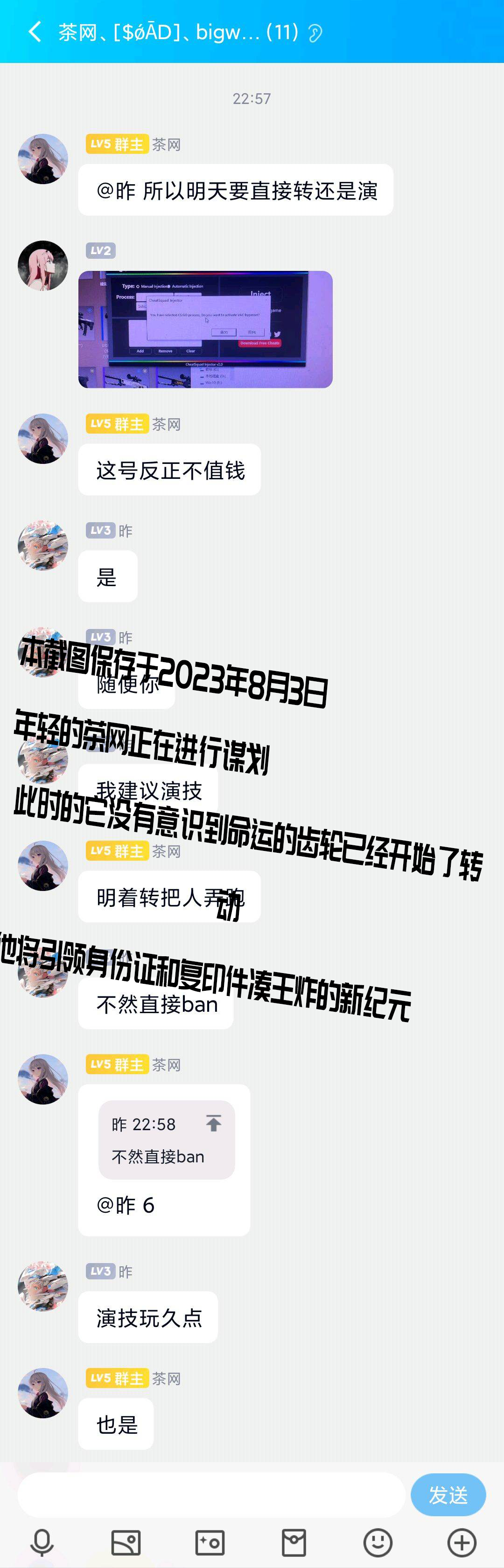This screenshot has width=504, height=1568.
Task: Open the injector photo sent by LV2 member
Action: coord(205,329)
